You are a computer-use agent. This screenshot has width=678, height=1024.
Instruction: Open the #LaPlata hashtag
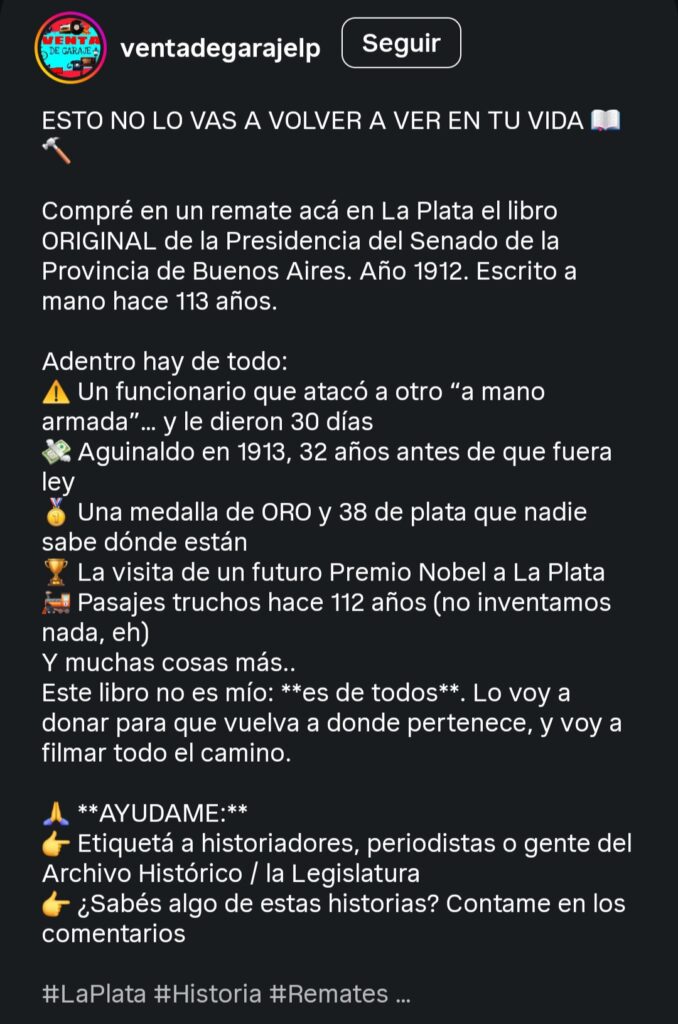(94, 993)
